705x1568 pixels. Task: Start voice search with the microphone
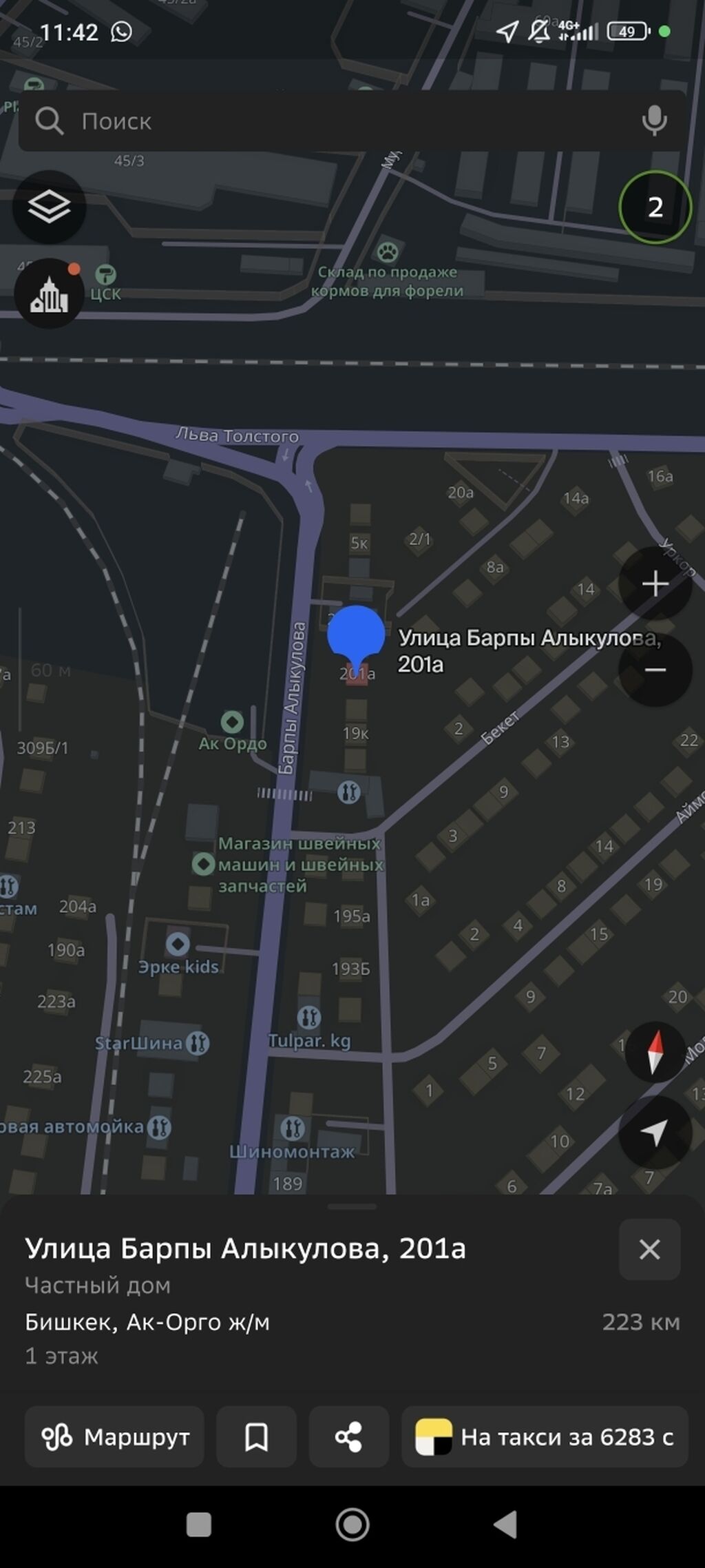tap(654, 121)
